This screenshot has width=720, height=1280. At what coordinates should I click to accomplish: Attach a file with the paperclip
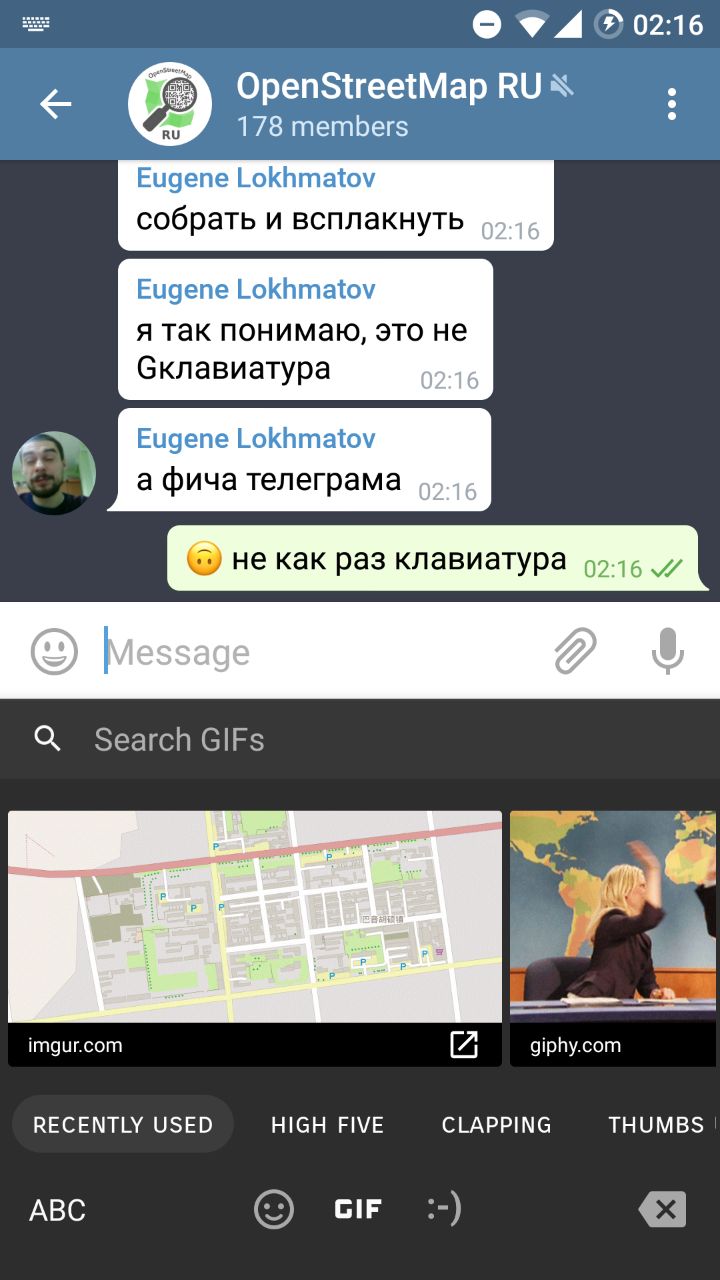[575, 652]
